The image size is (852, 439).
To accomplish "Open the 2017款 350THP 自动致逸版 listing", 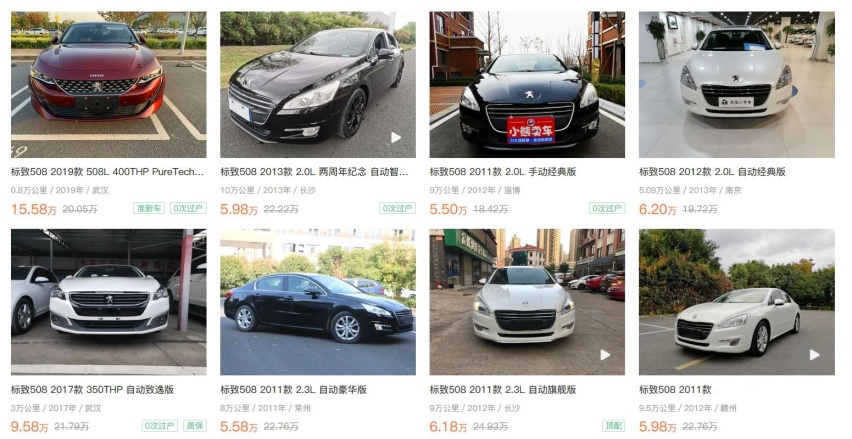I will [107, 389].
